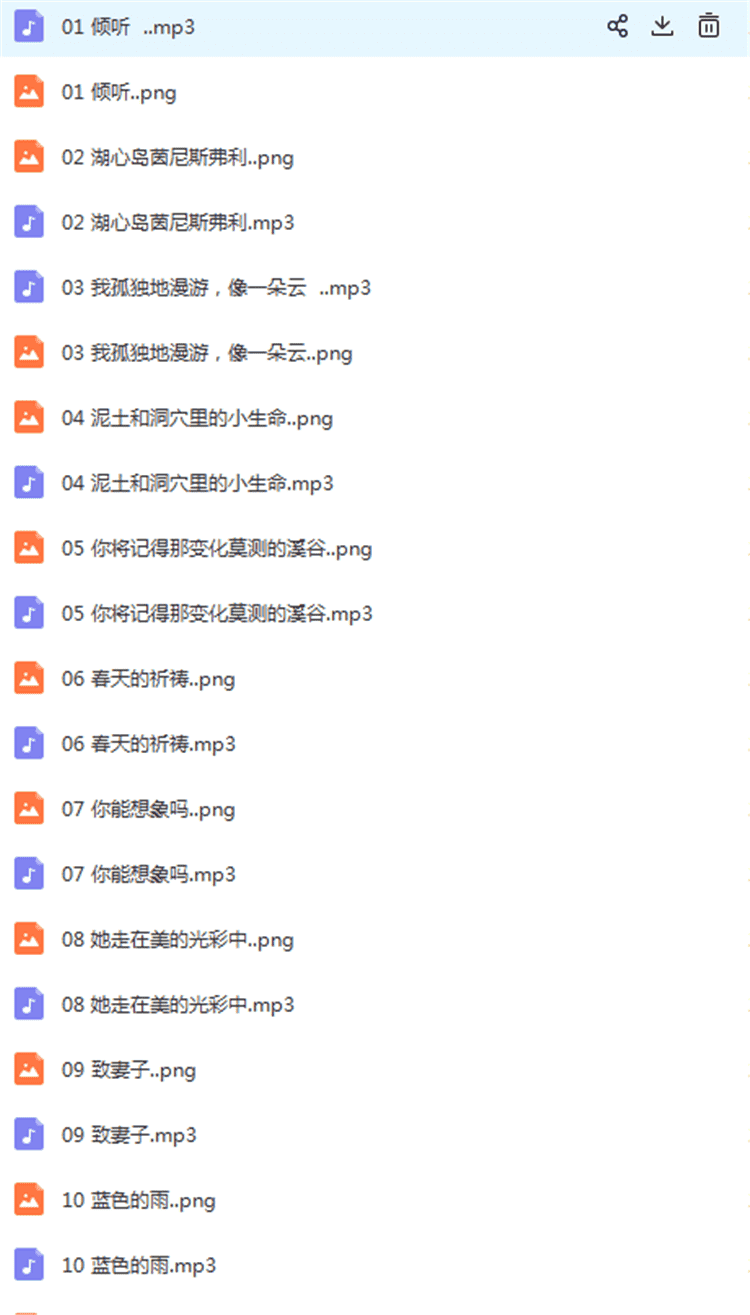Open the file "04 泥土和洞穴里的小生命..png"
This screenshot has height=1315, width=750.
198,417
